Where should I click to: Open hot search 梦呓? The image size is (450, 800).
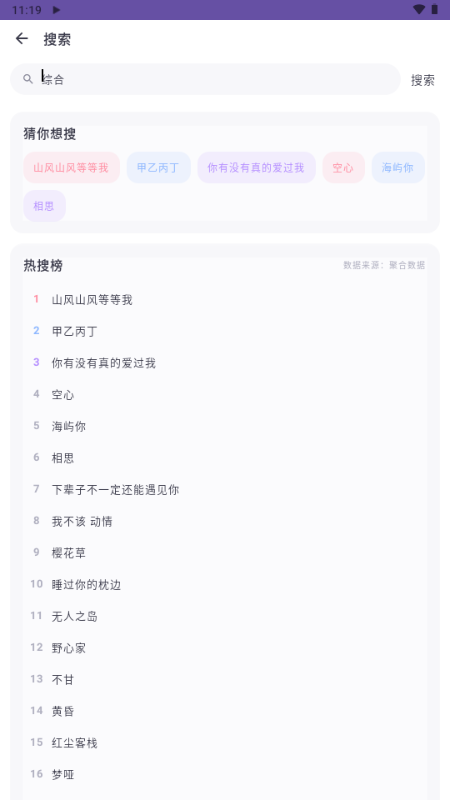(225, 774)
